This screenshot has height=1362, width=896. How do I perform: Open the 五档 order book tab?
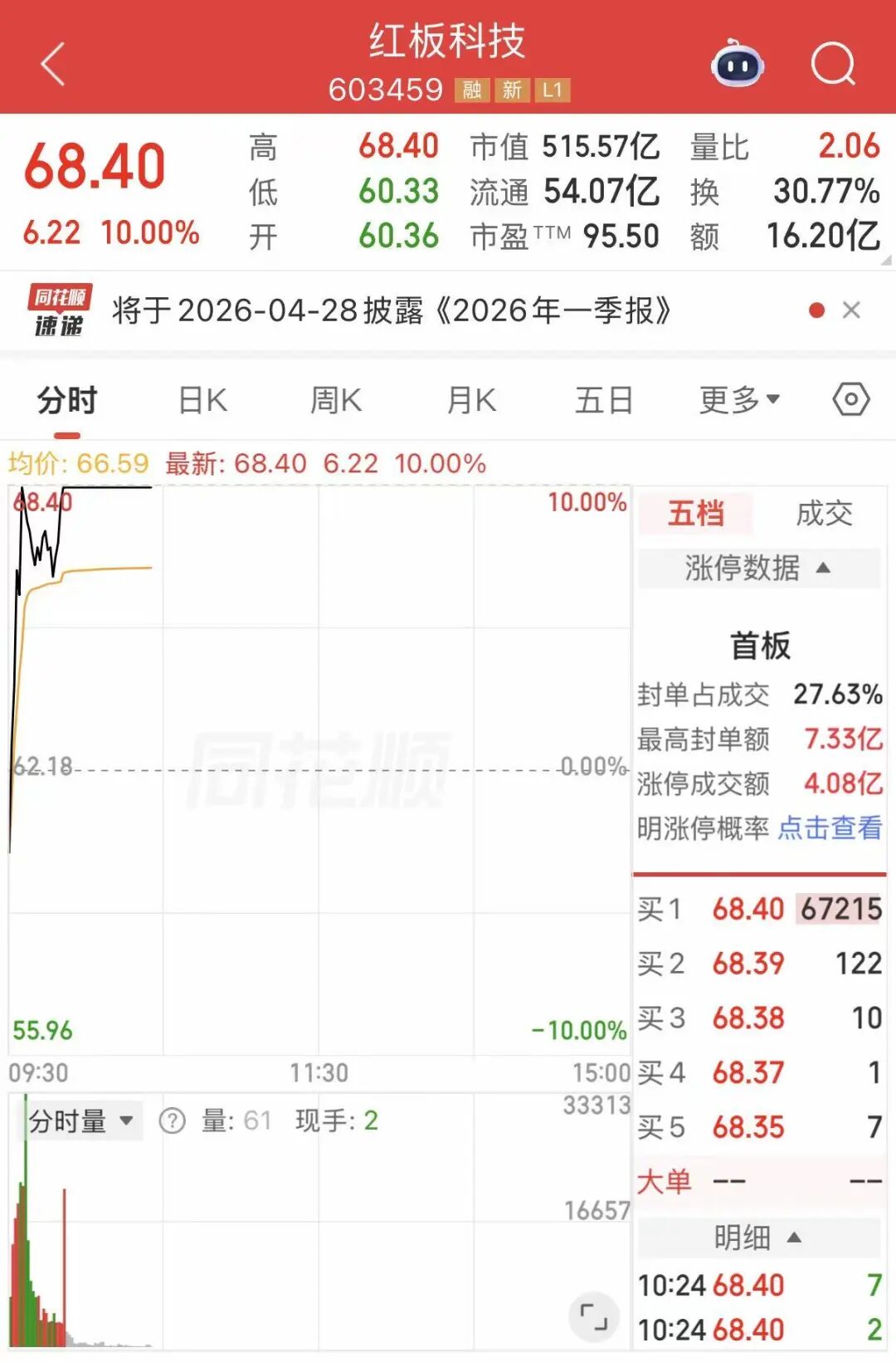coord(697,513)
